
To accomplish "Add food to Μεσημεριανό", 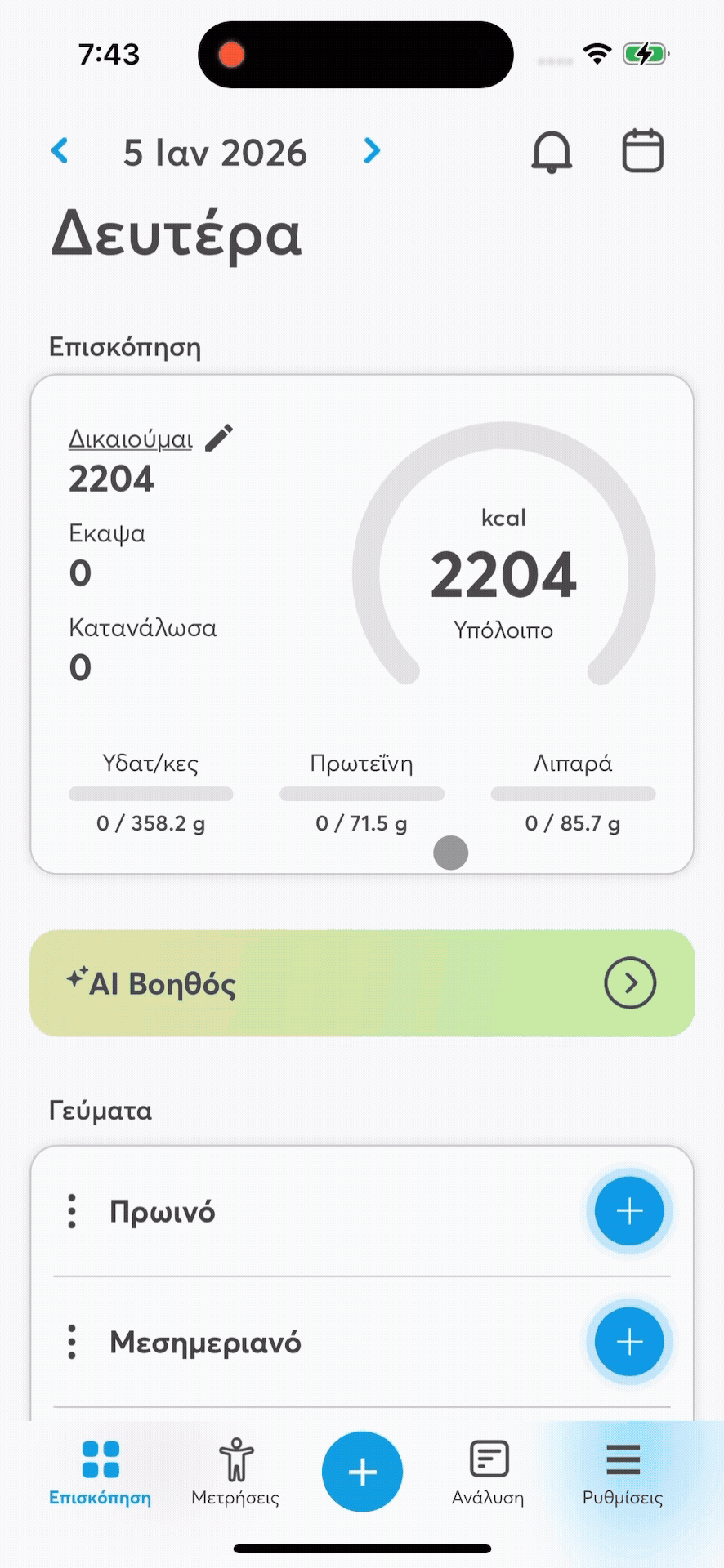I will [x=629, y=1342].
